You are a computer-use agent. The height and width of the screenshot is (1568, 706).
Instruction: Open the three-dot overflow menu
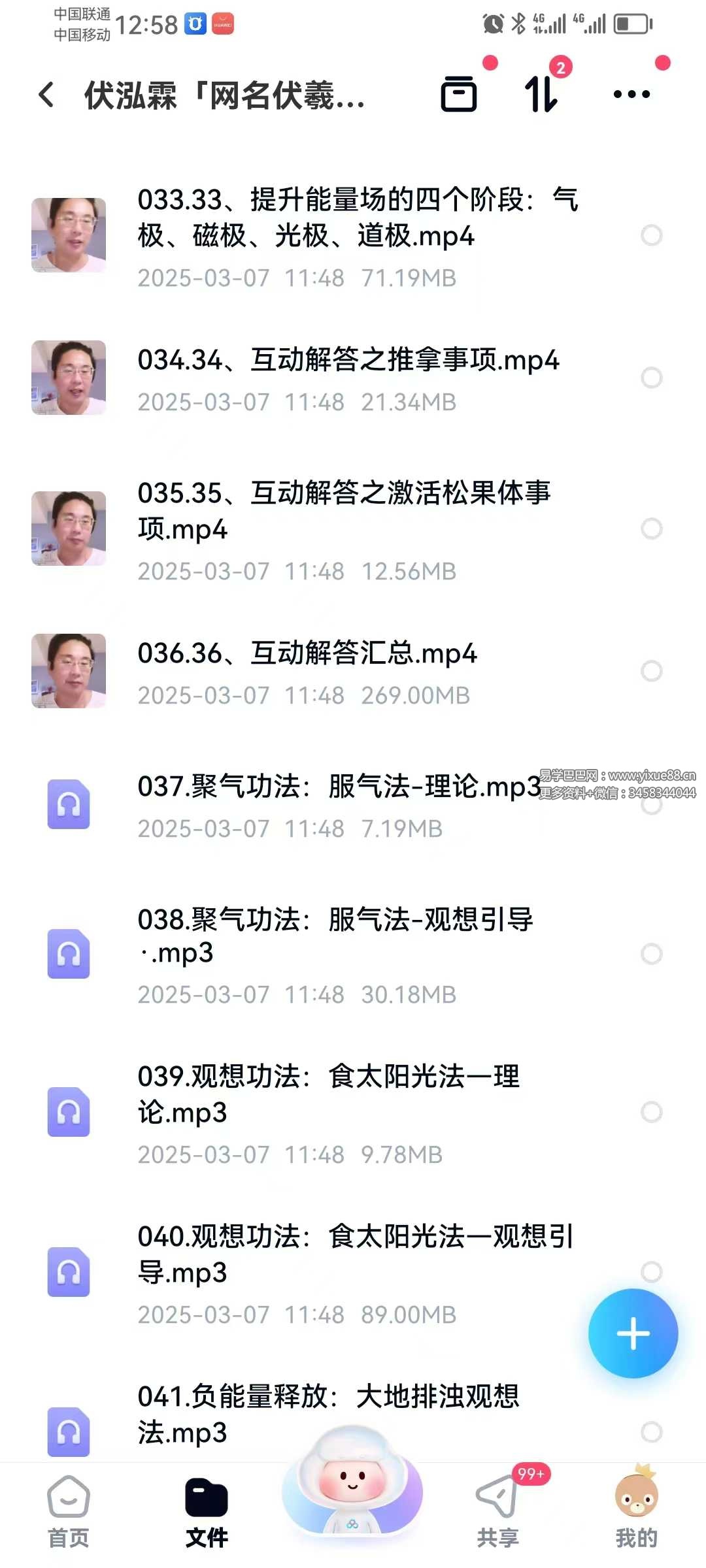click(x=631, y=94)
